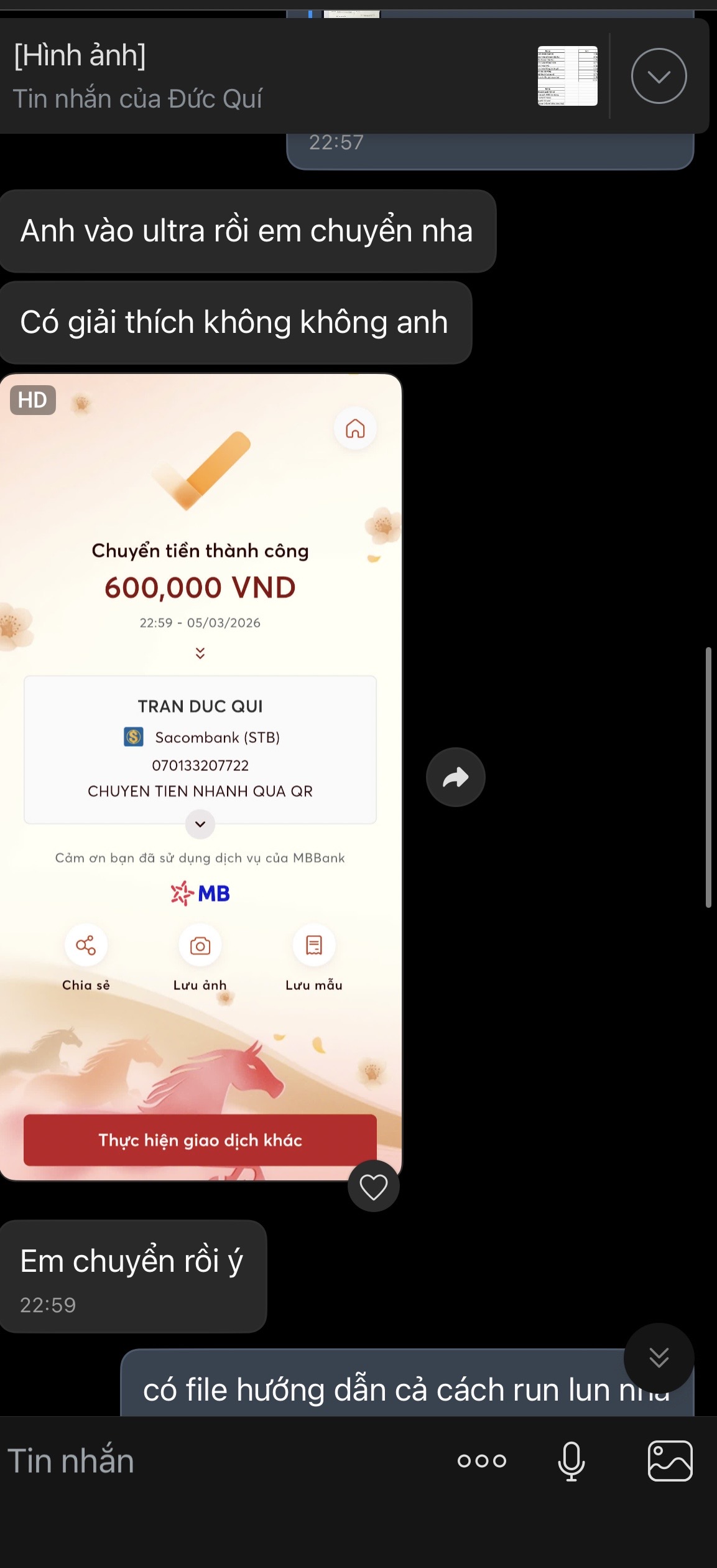The height and width of the screenshot is (1568, 717).
Task: Open the photo gallery picker
Action: pyautogui.click(x=670, y=1461)
